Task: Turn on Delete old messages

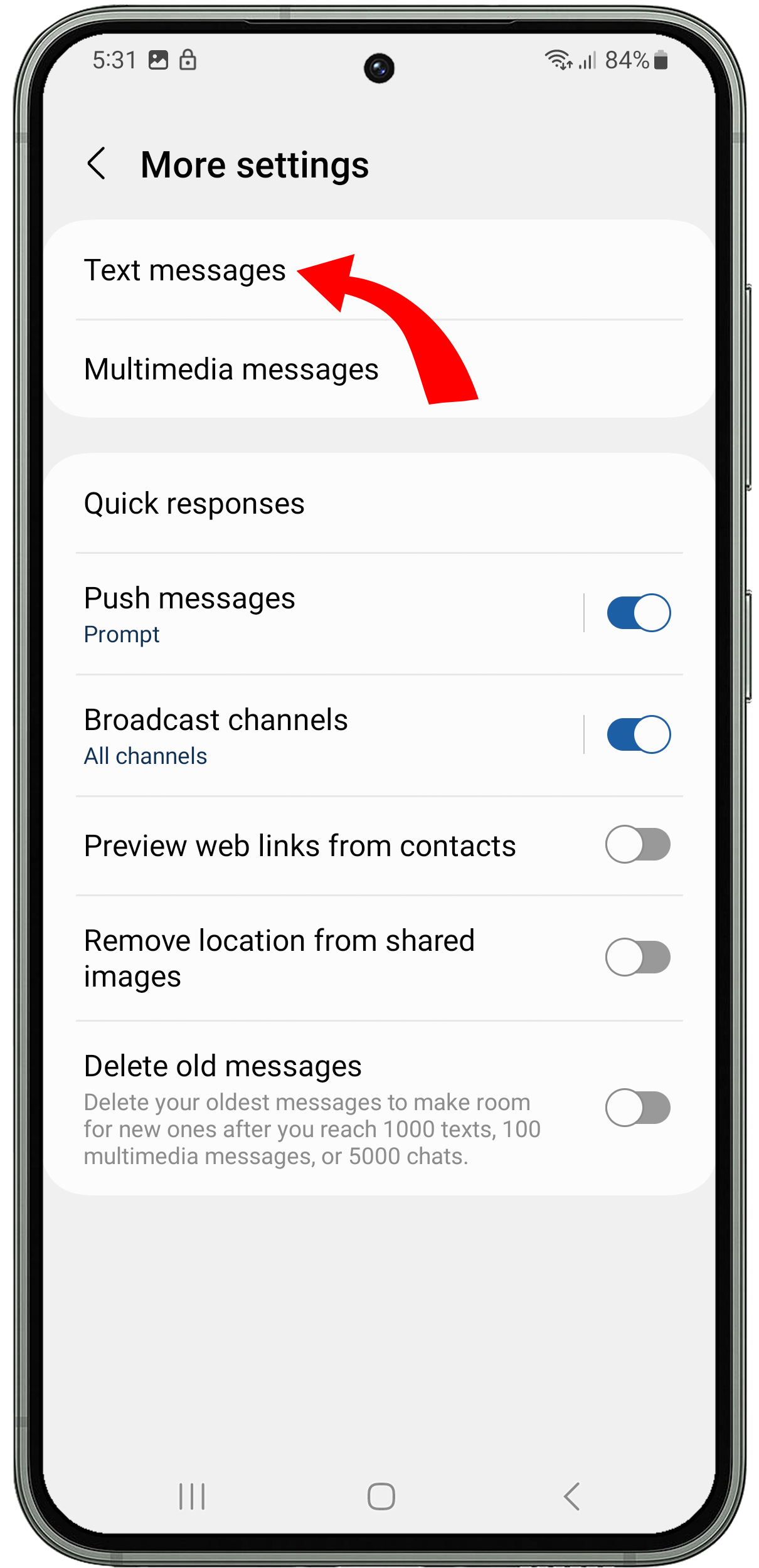Action: pos(638,1108)
